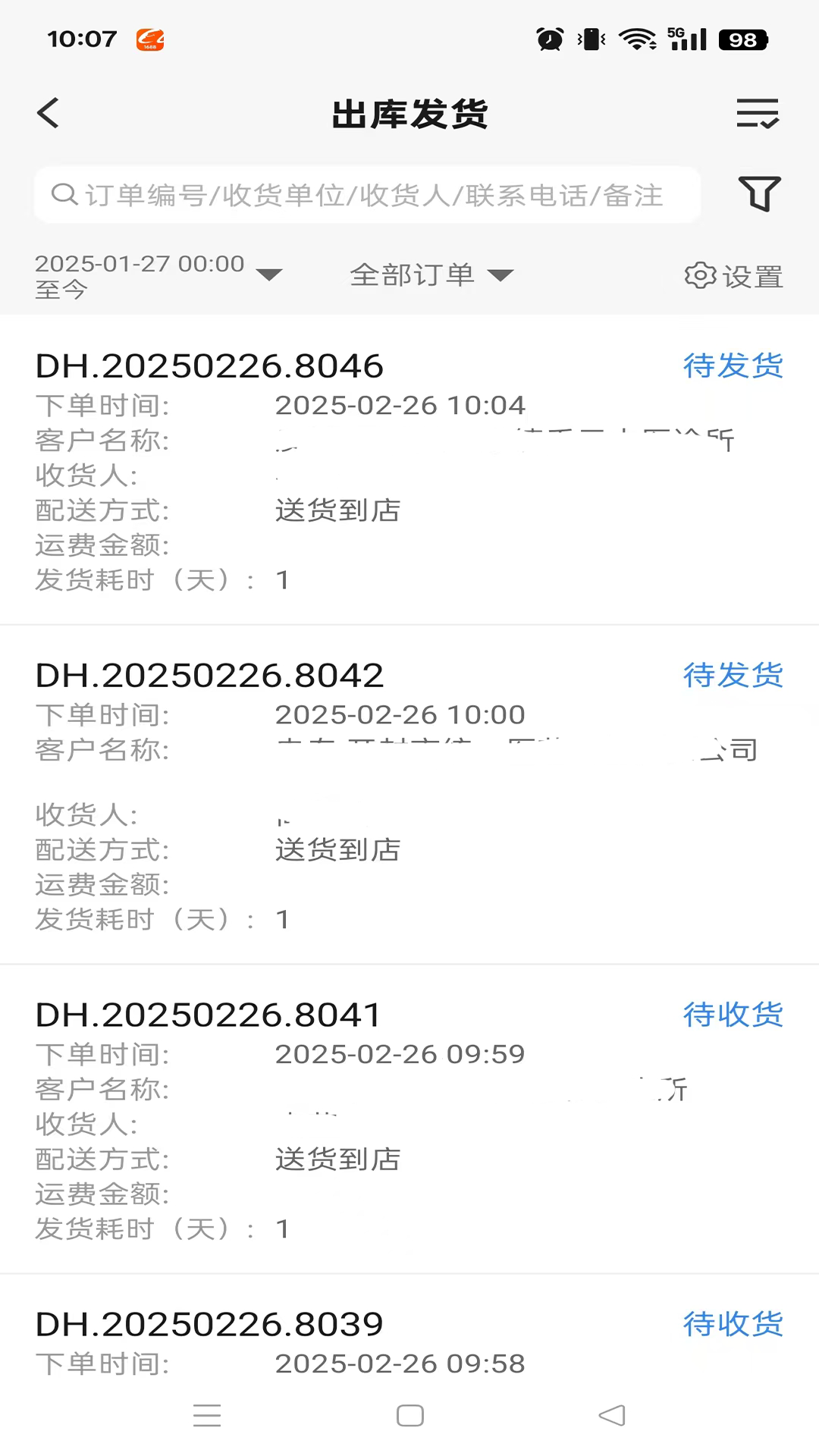The width and height of the screenshot is (819, 1456).
Task: Tap the 出库发货 title bar
Action: point(409,113)
